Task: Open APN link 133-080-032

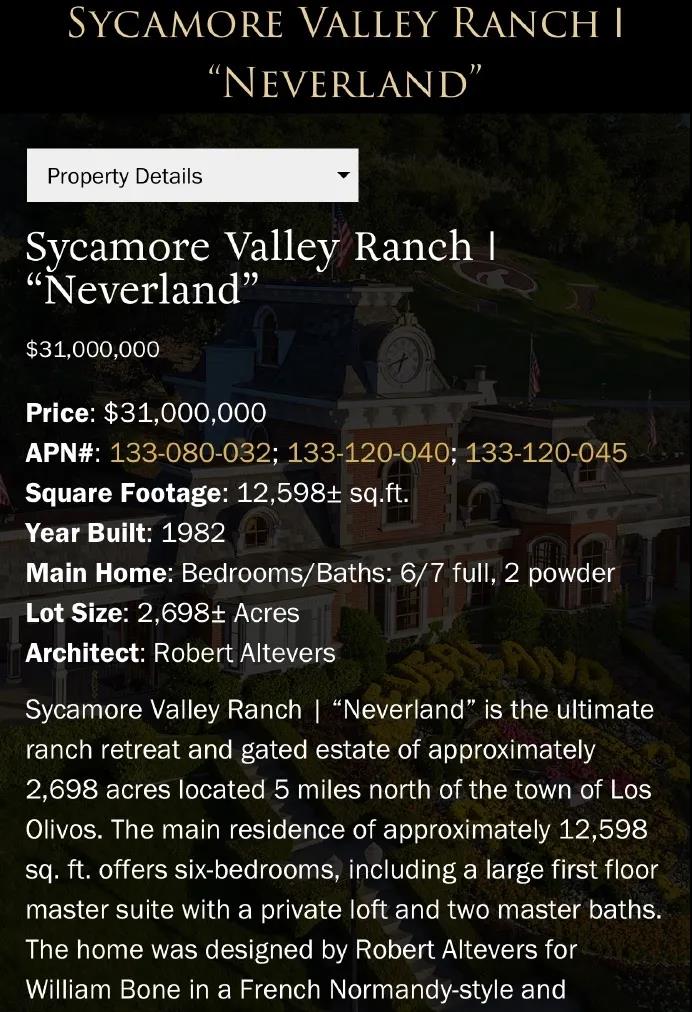Action: 189,453
